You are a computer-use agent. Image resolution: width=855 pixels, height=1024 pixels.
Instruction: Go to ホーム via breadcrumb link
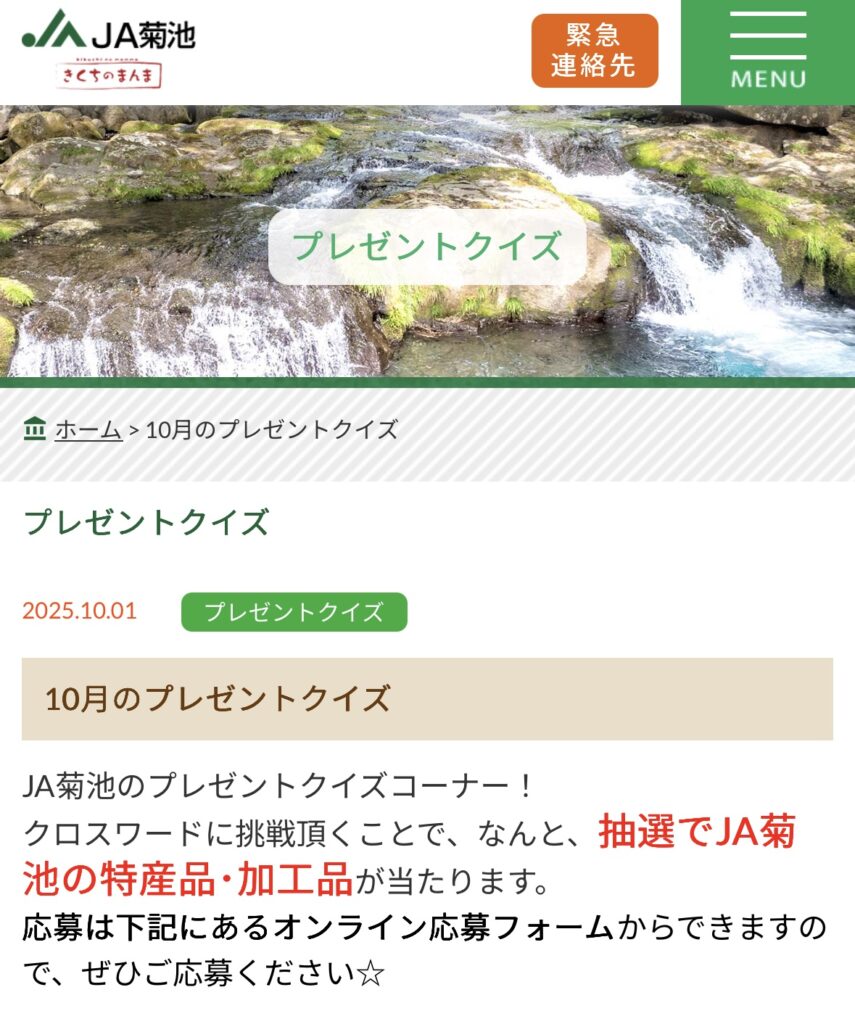(x=88, y=430)
